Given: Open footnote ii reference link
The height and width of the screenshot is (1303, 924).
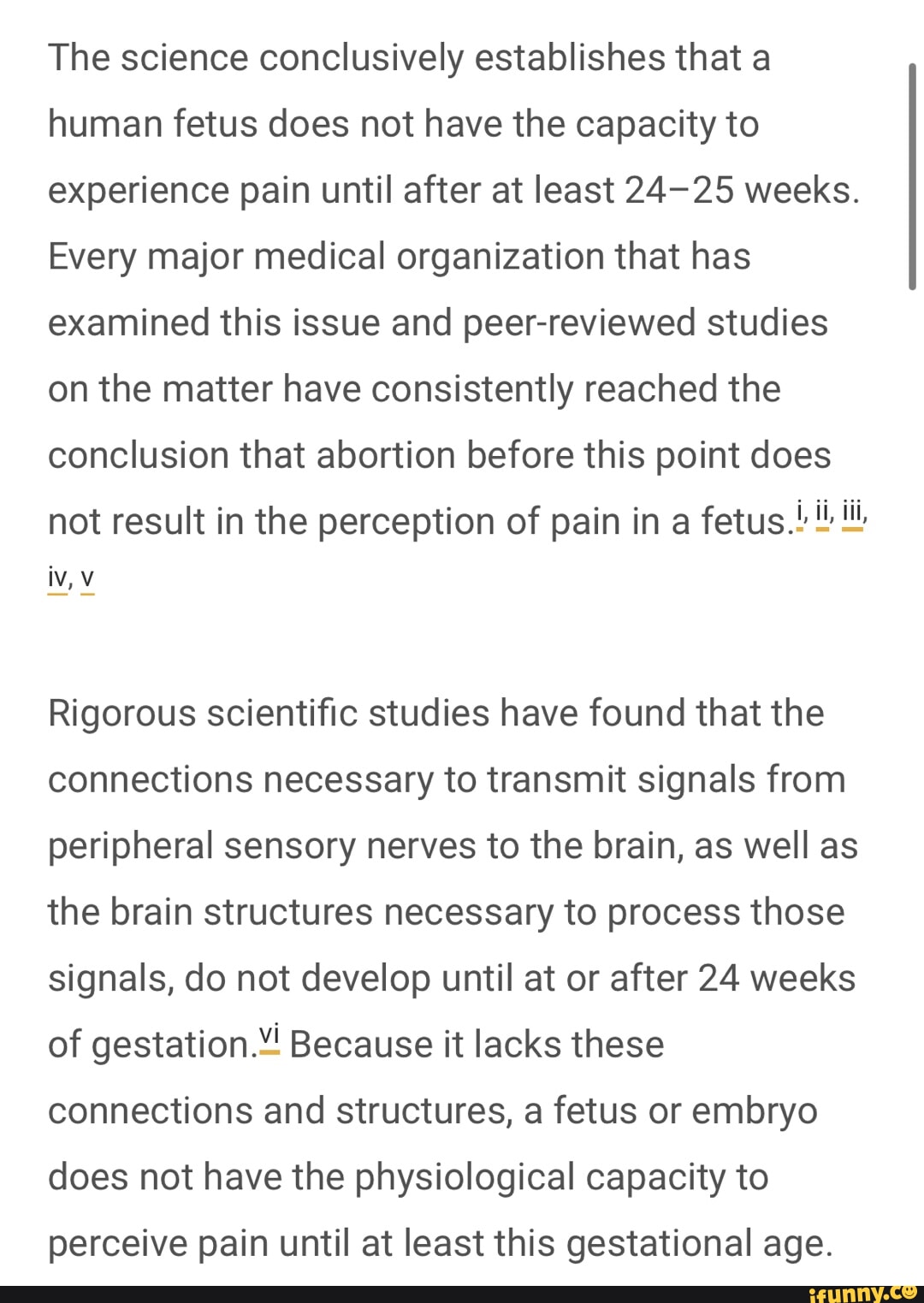Looking at the screenshot, I should 822,515.
